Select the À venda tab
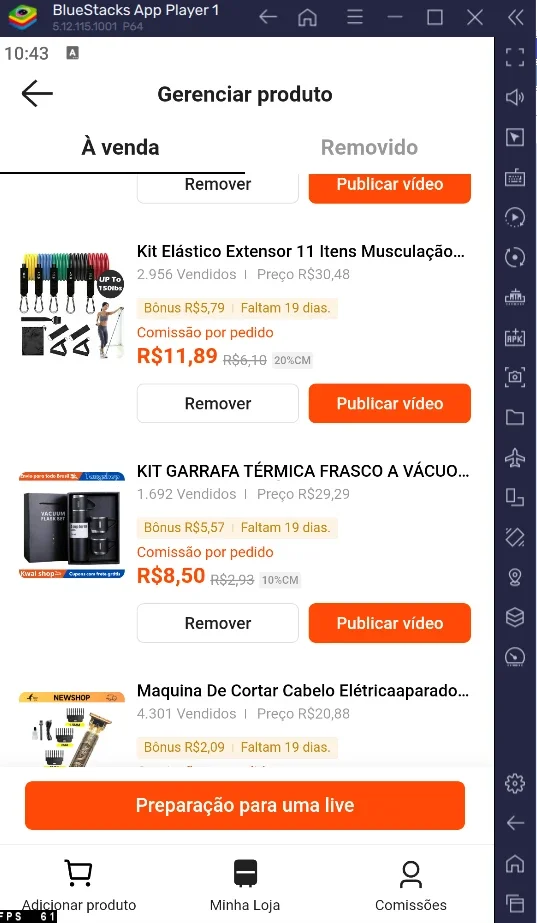The image size is (537, 923). coord(120,147)
